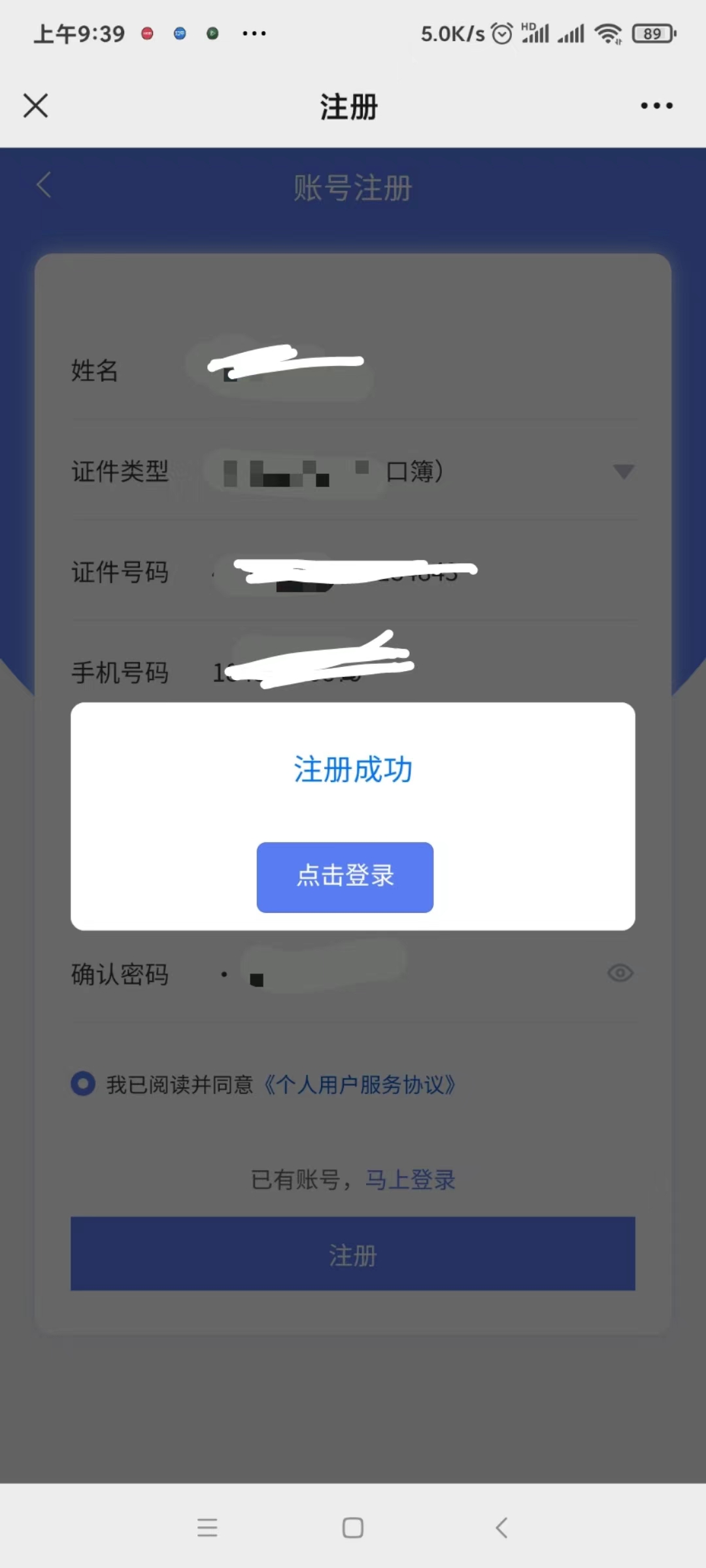706x1568 pixels.
Task: Tap the 证件号码 input field
Action: click(392, 572)
